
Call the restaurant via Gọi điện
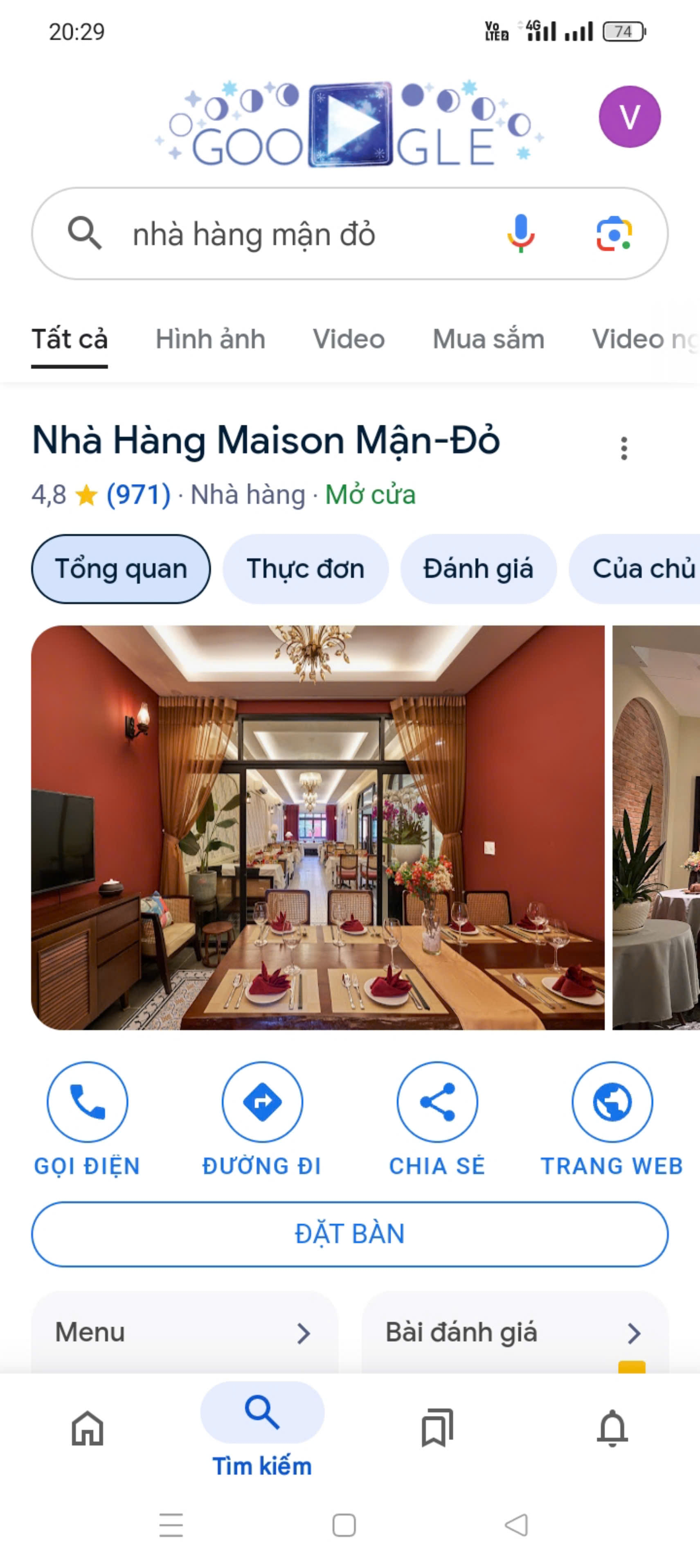point(88,1102)
